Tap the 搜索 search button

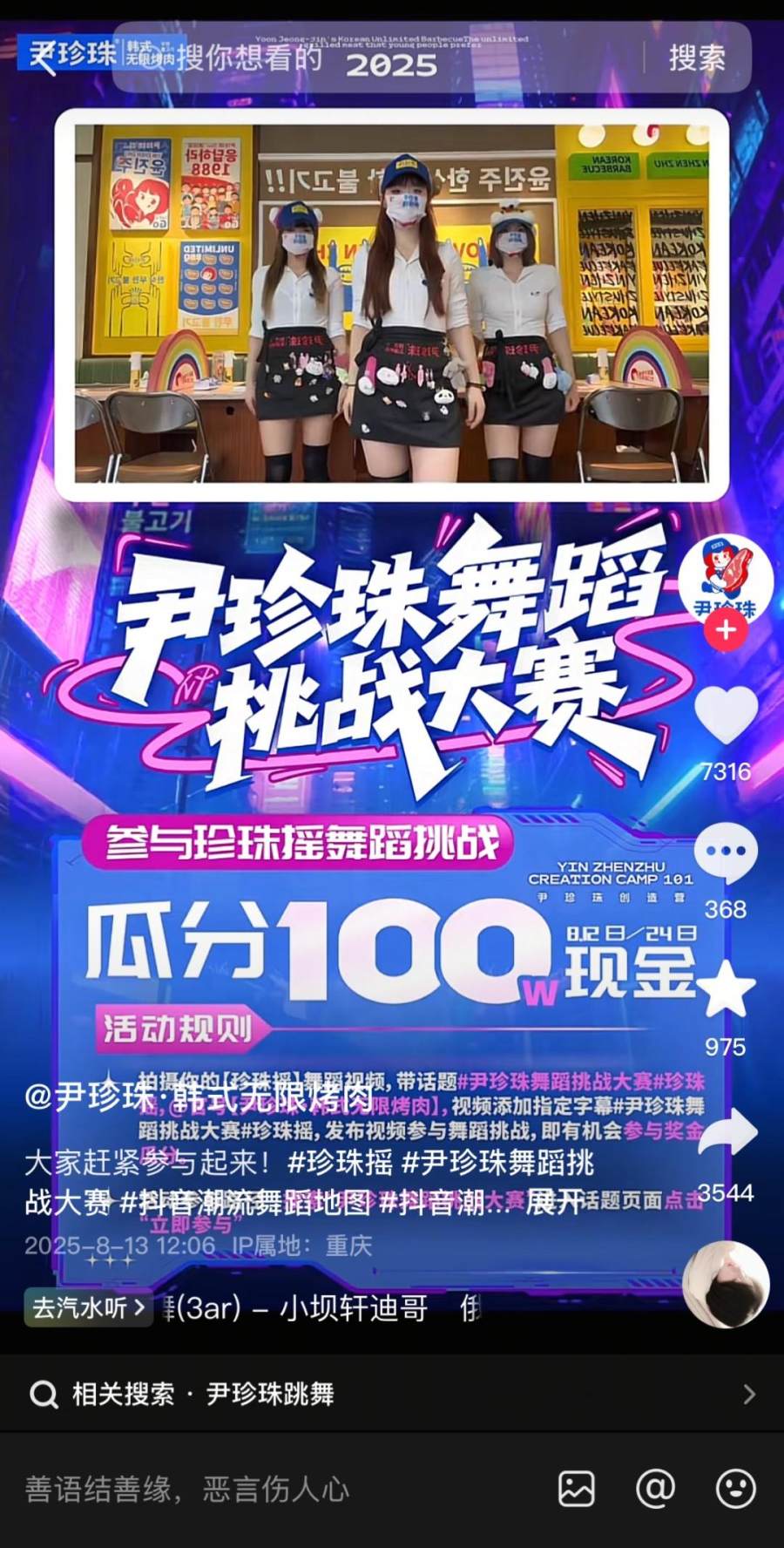coord(696,58)
